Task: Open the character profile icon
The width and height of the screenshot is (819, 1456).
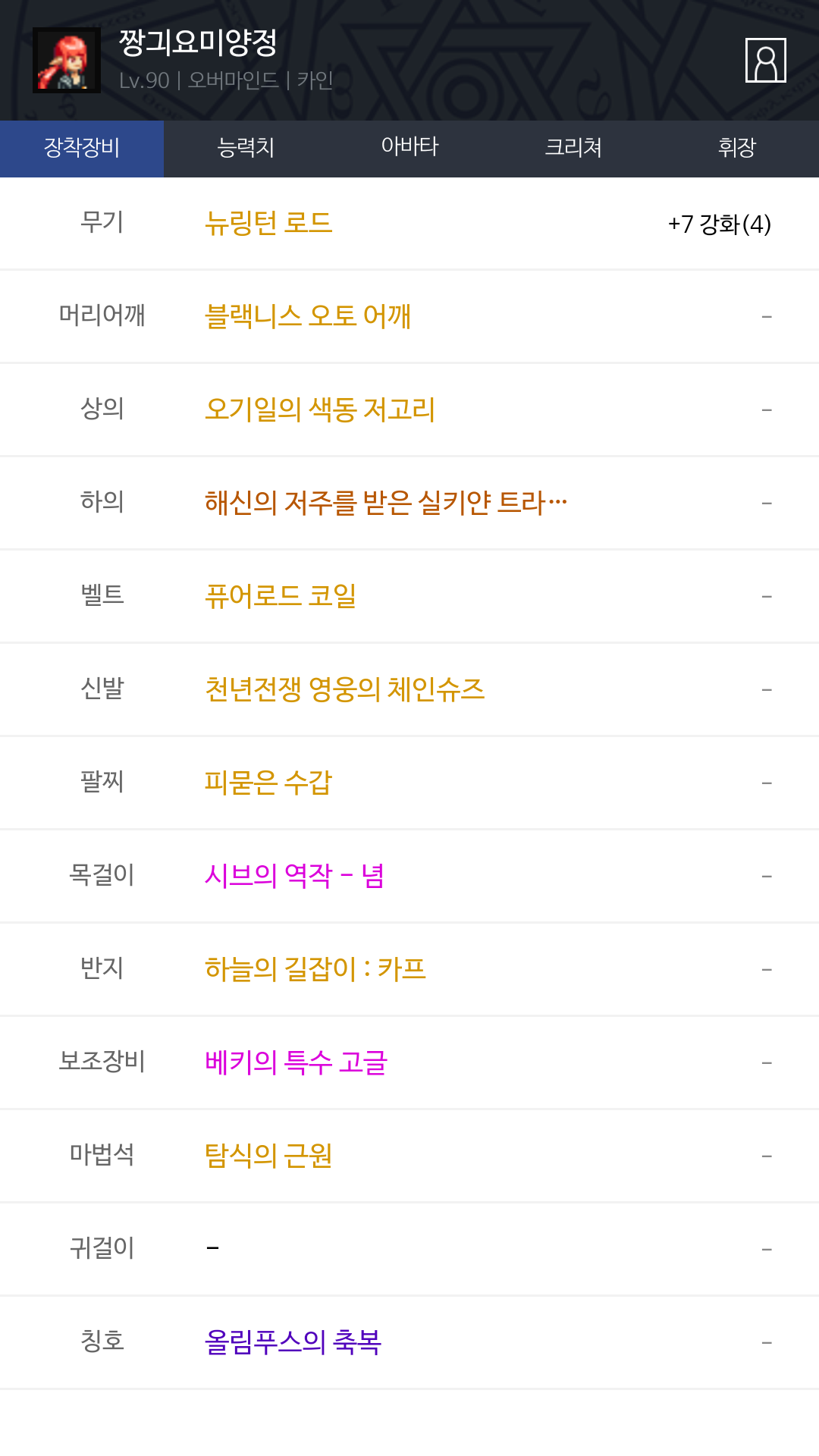Action: pos(766,60)
